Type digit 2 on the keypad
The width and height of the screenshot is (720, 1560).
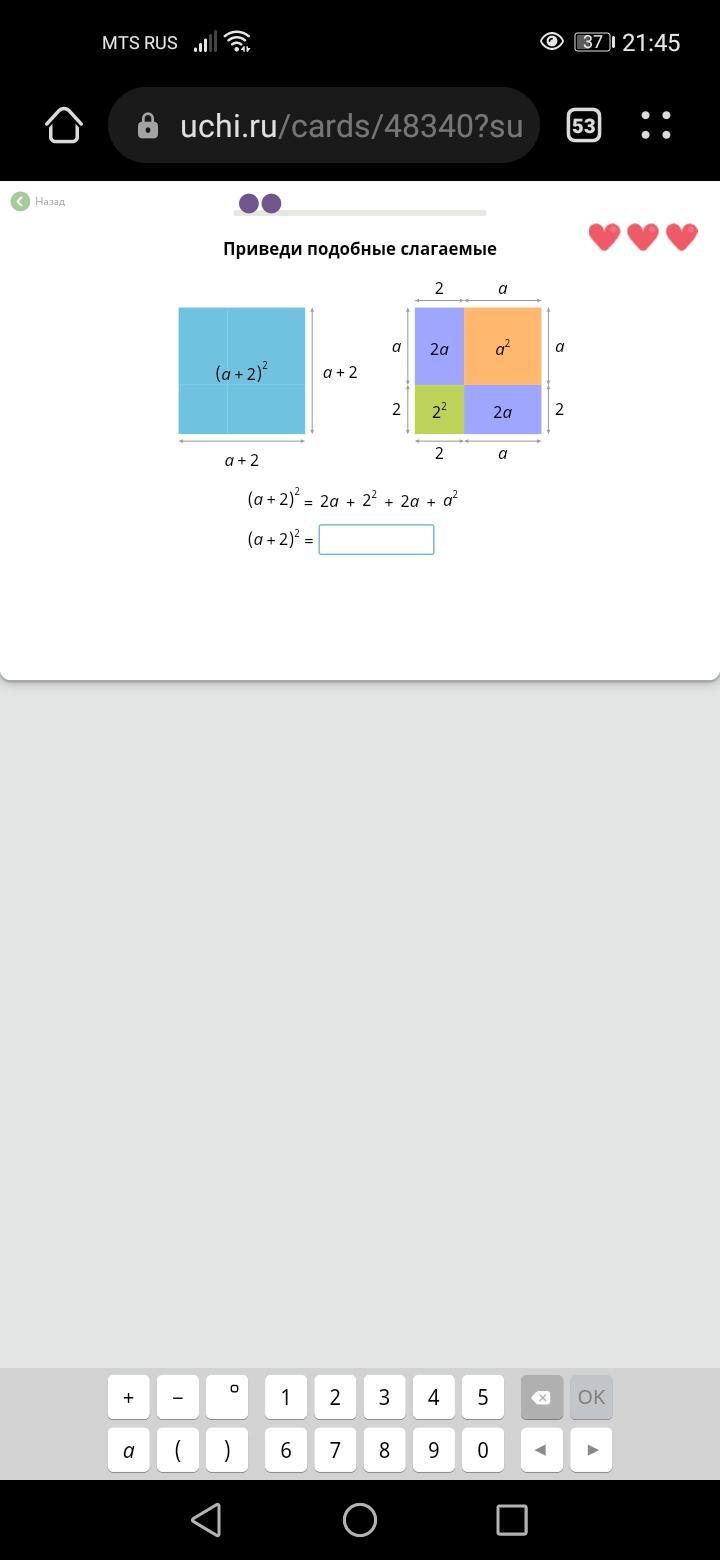click(335, 1397)
